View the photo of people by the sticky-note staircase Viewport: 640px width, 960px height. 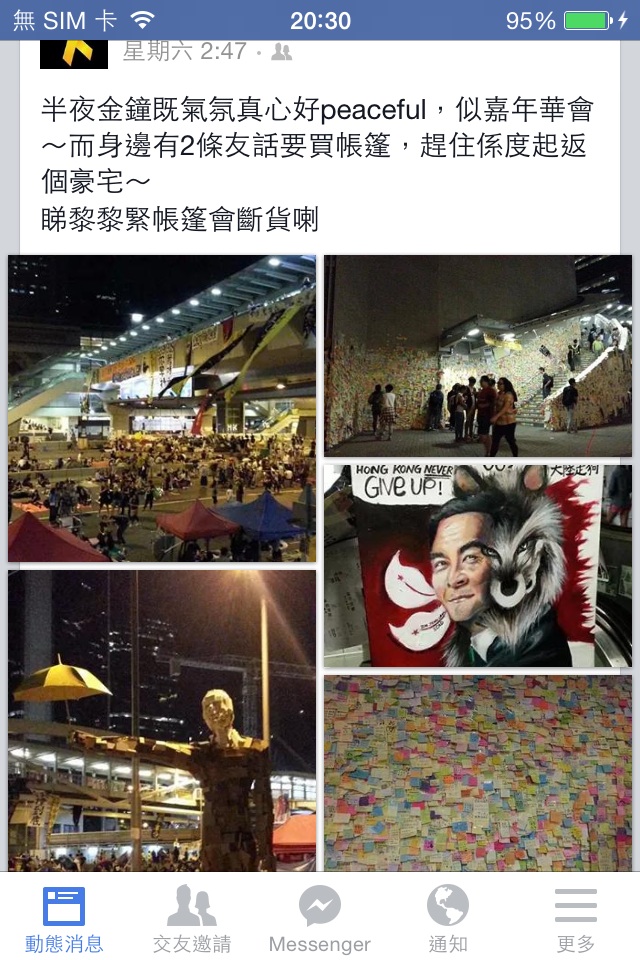(x=478, y=355)
